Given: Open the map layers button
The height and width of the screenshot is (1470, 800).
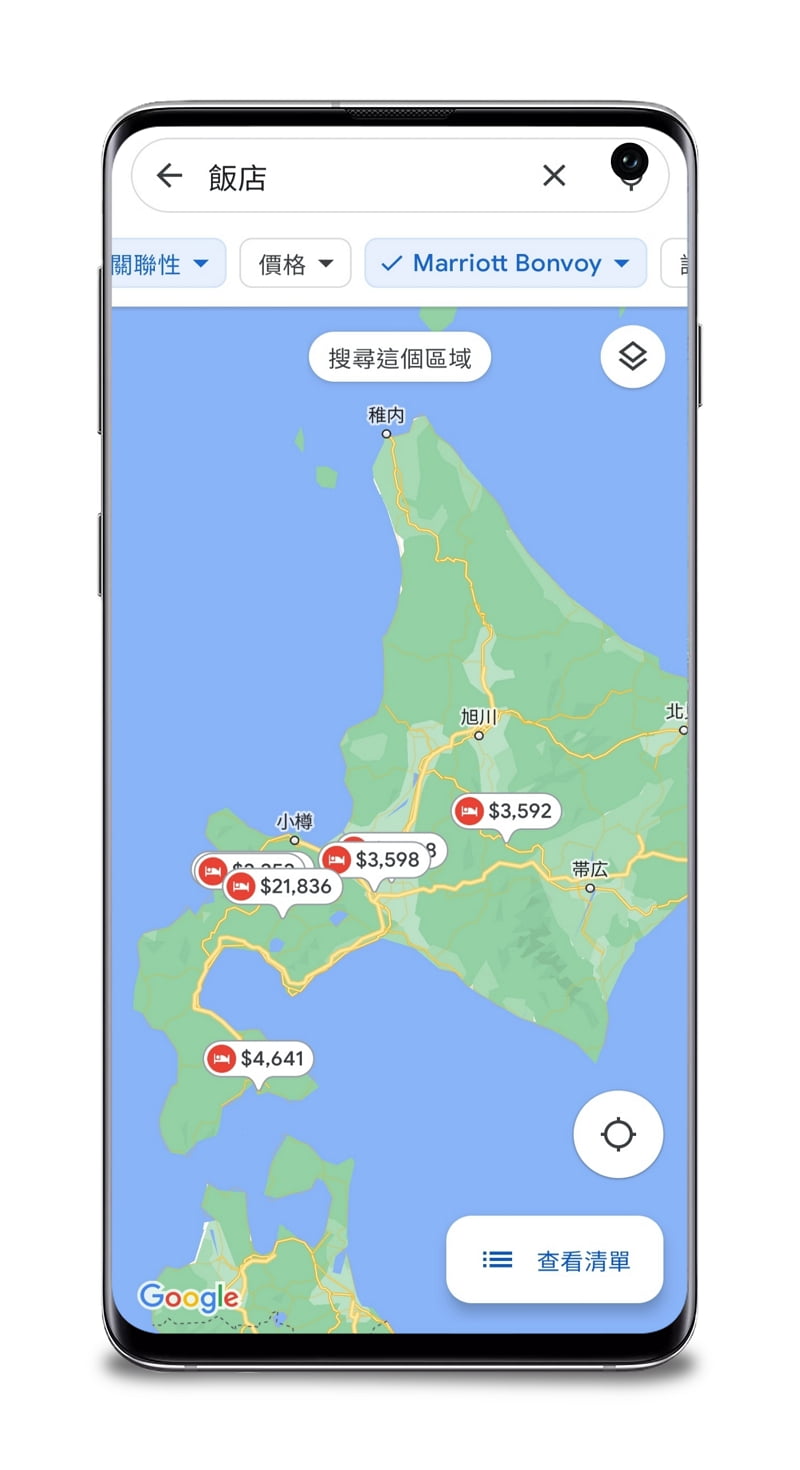Looking at the screenshot, I should click(x=632, y=356).
